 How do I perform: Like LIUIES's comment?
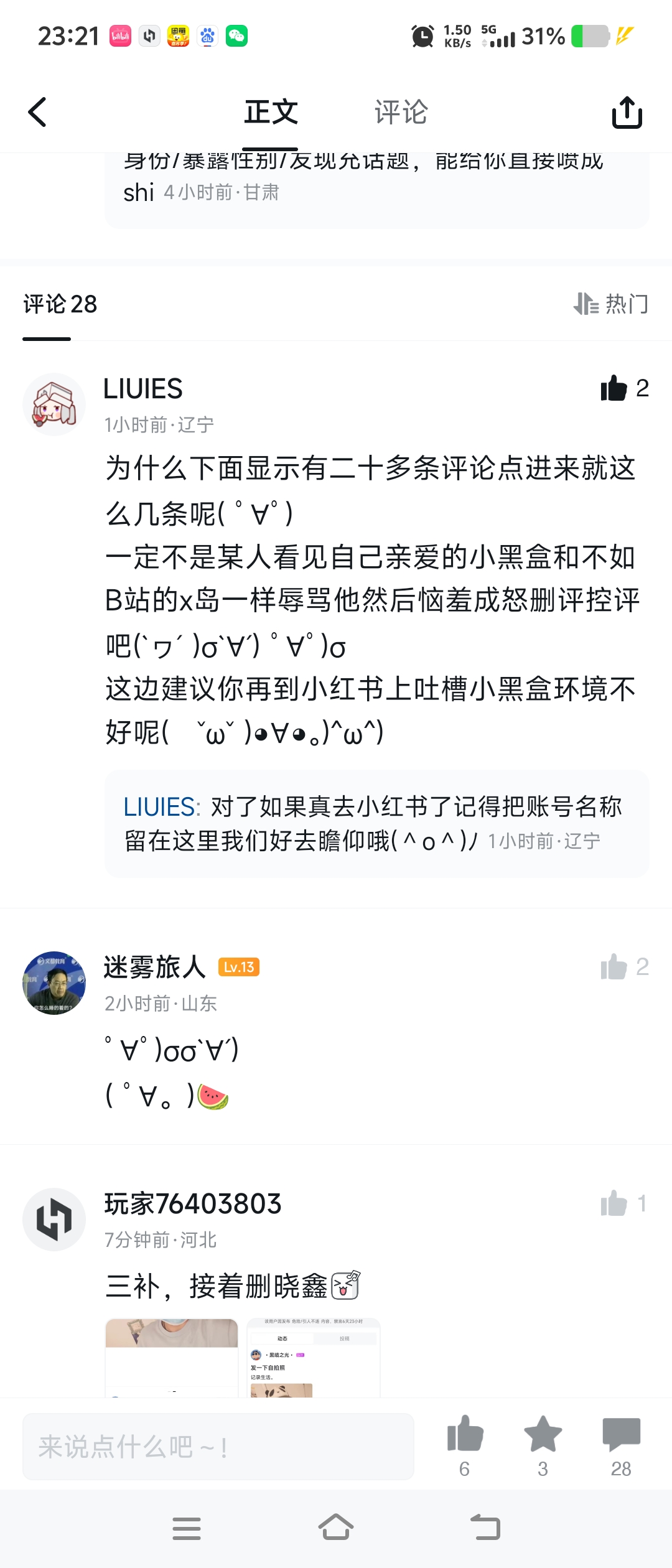614,389
